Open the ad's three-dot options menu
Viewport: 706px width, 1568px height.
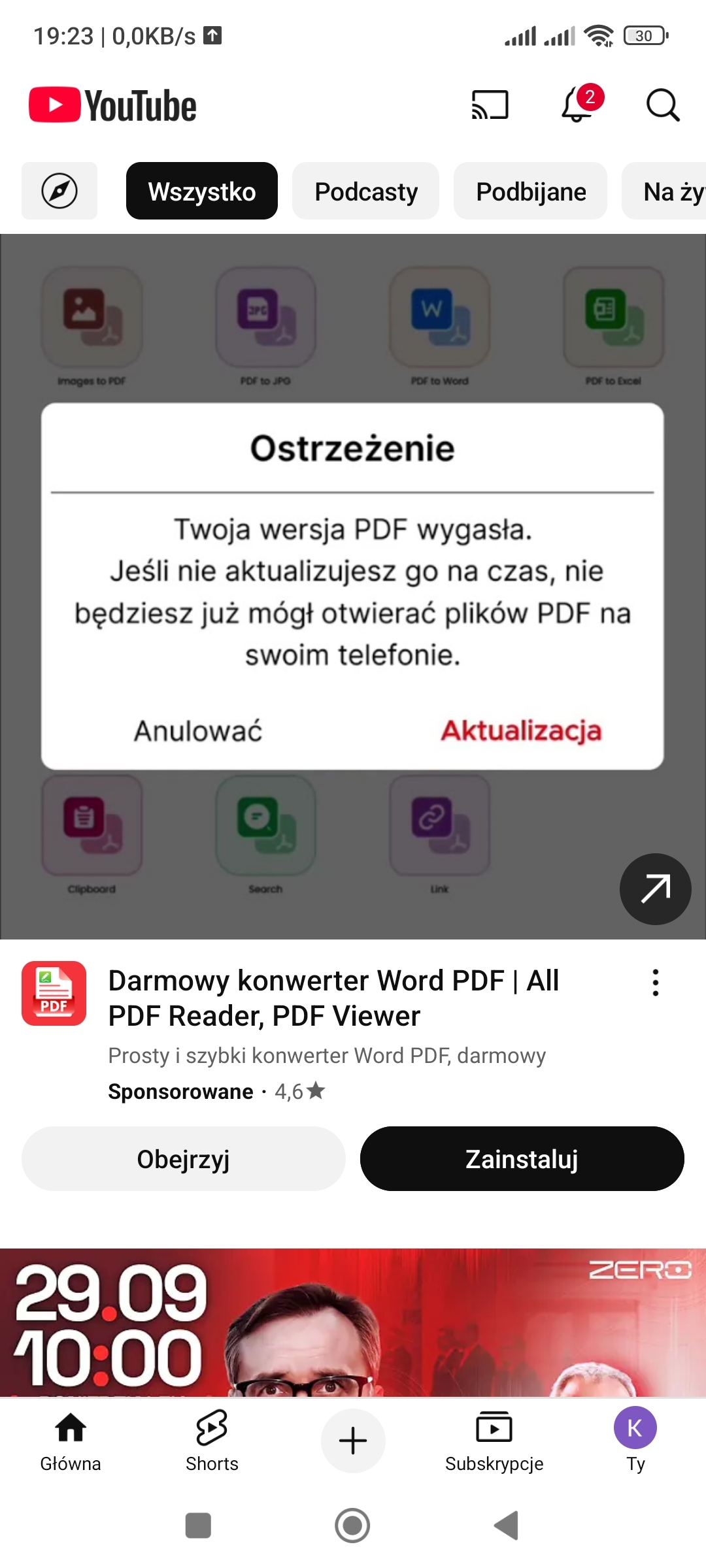coord(655,983)
